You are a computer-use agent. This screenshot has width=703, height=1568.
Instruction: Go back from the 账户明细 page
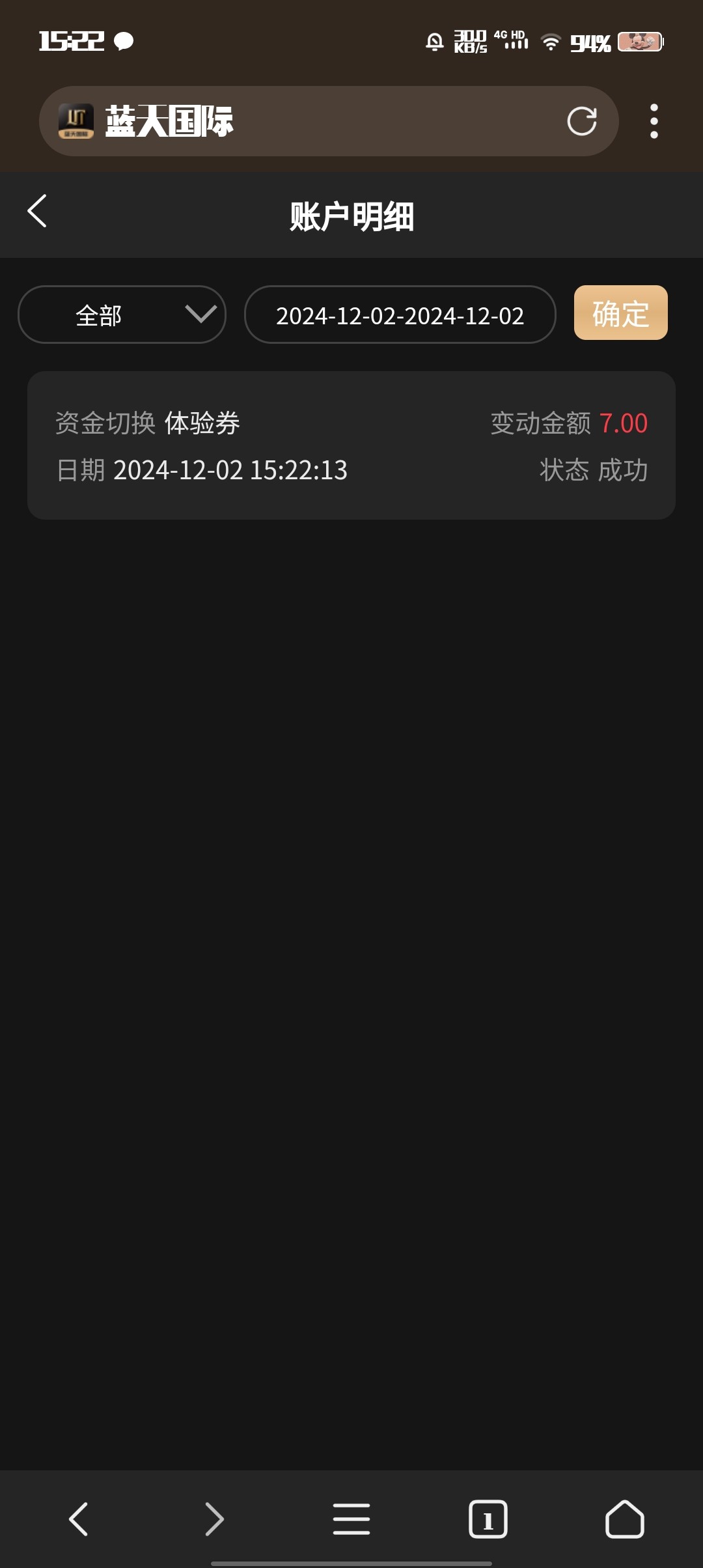pyautogui.click(x=37, y=211)
